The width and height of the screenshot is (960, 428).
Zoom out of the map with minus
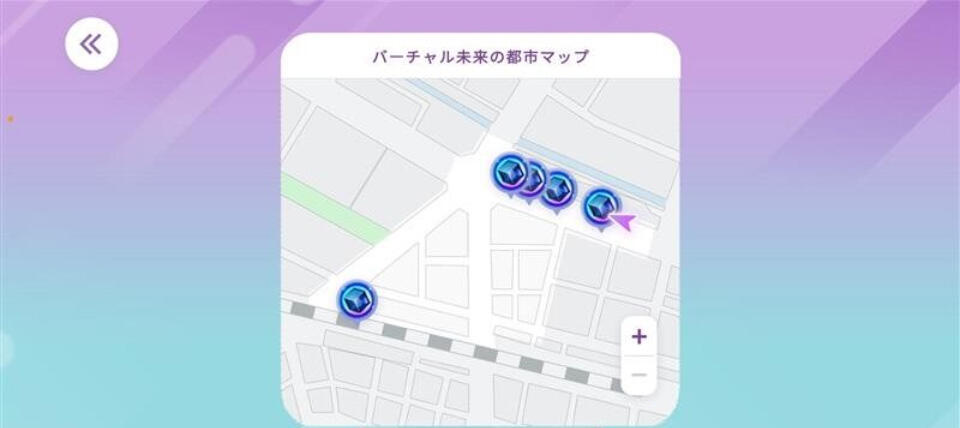point(639,376)
